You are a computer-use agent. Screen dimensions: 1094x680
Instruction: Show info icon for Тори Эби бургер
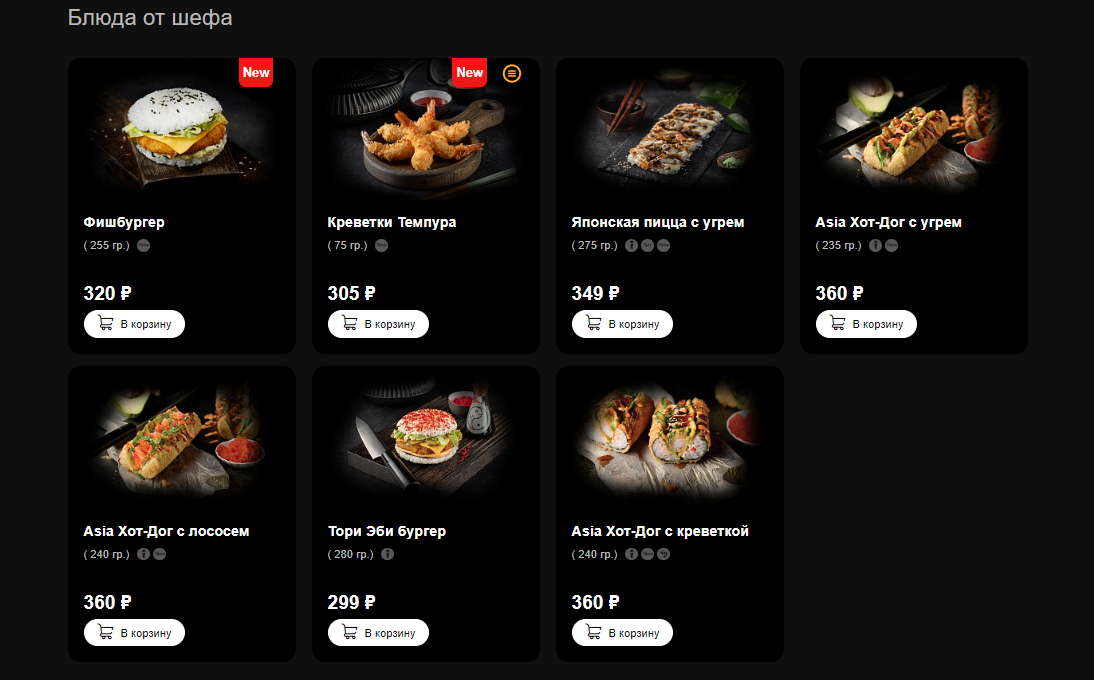(x=388, y=554)
